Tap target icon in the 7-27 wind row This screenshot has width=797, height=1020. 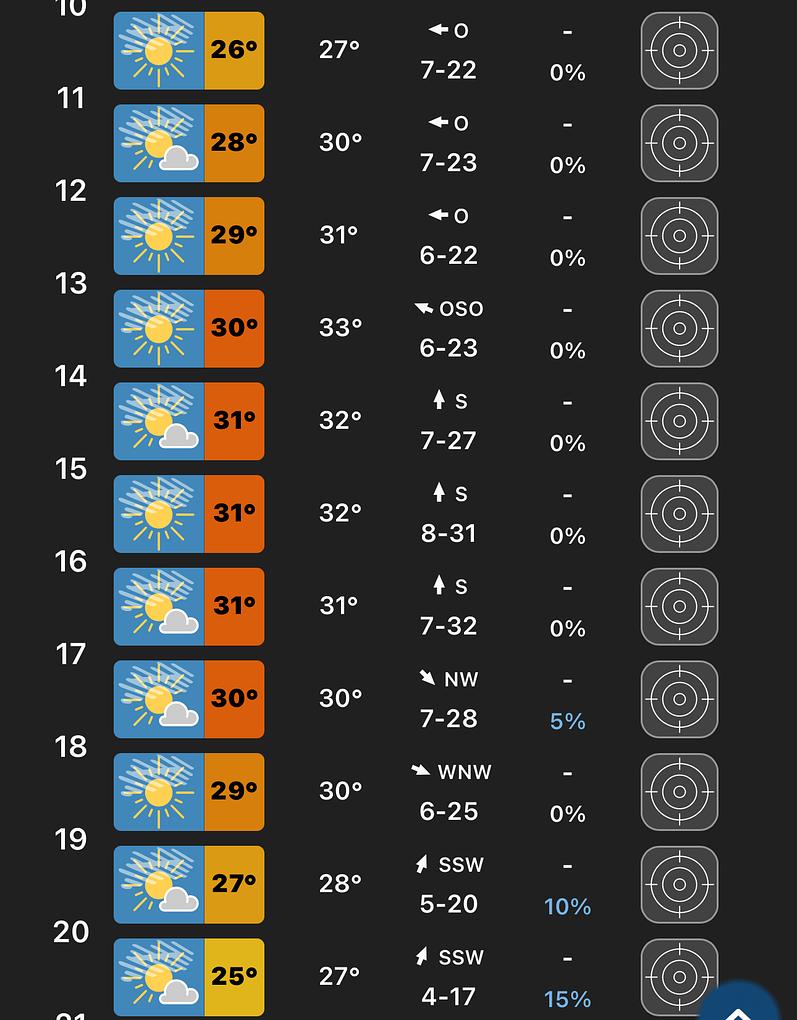pos(679,421)
